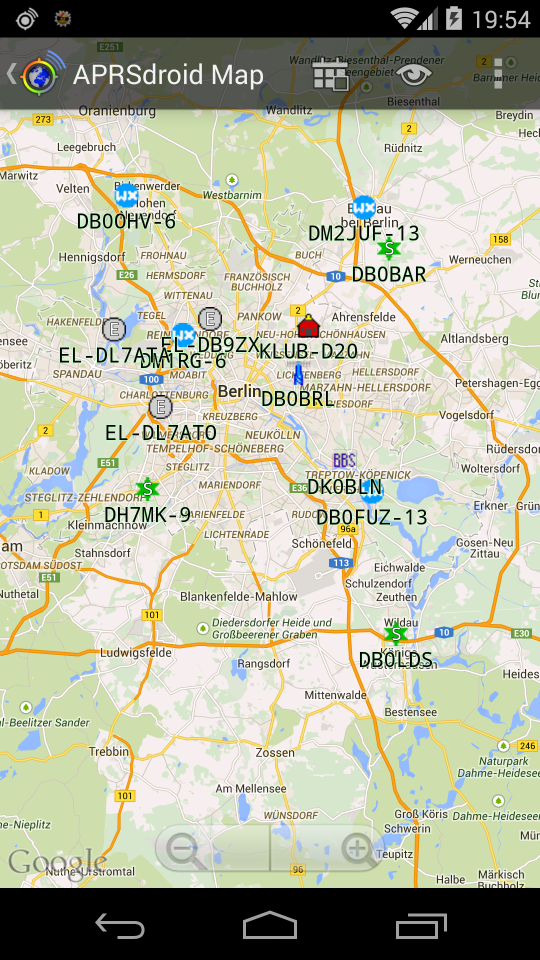Image resolution: width=540 pixels, height=960 pixels.
Task: Open the KLUB-D20 red house marker
Action: pyautogui.click(x=309, y=326)
